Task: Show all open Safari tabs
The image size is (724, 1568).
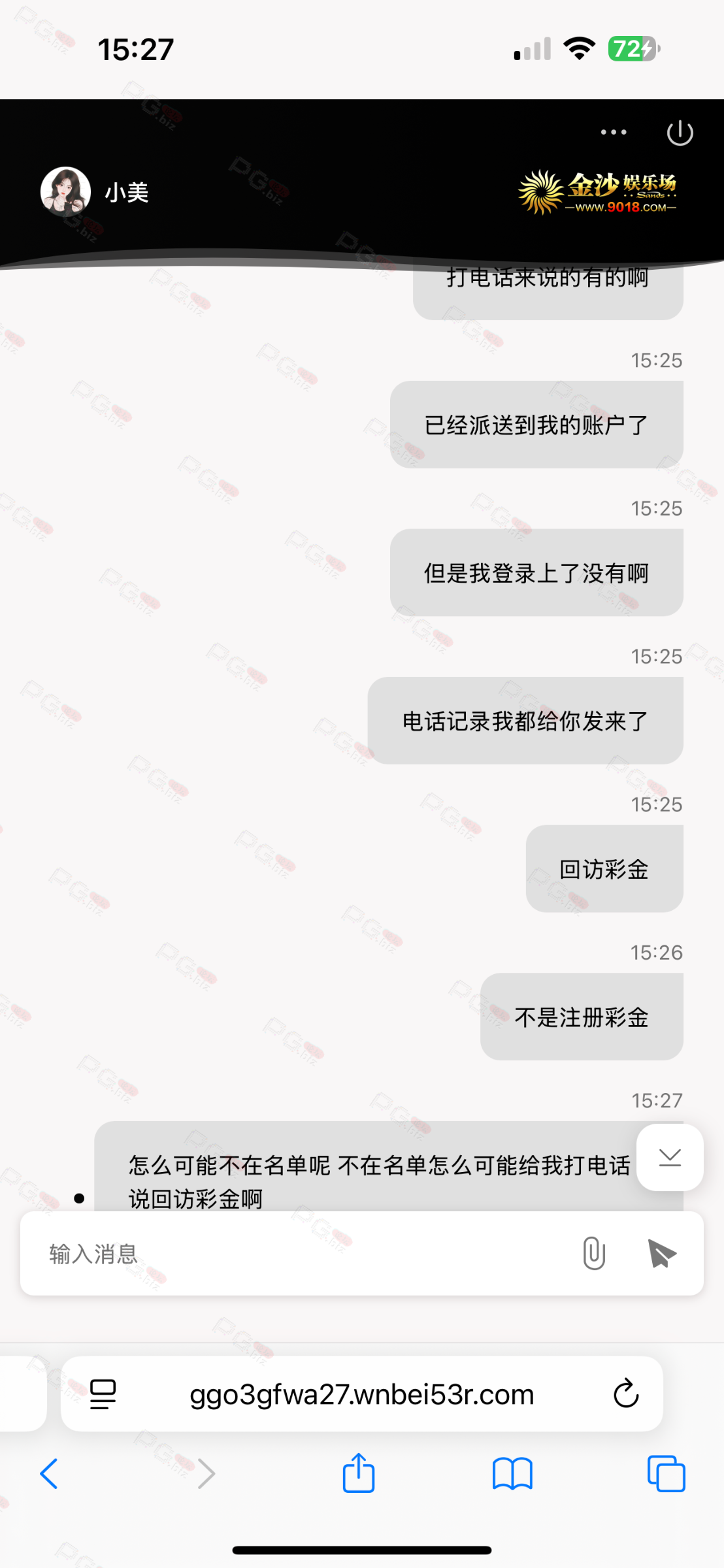Action: (666, 1474)
